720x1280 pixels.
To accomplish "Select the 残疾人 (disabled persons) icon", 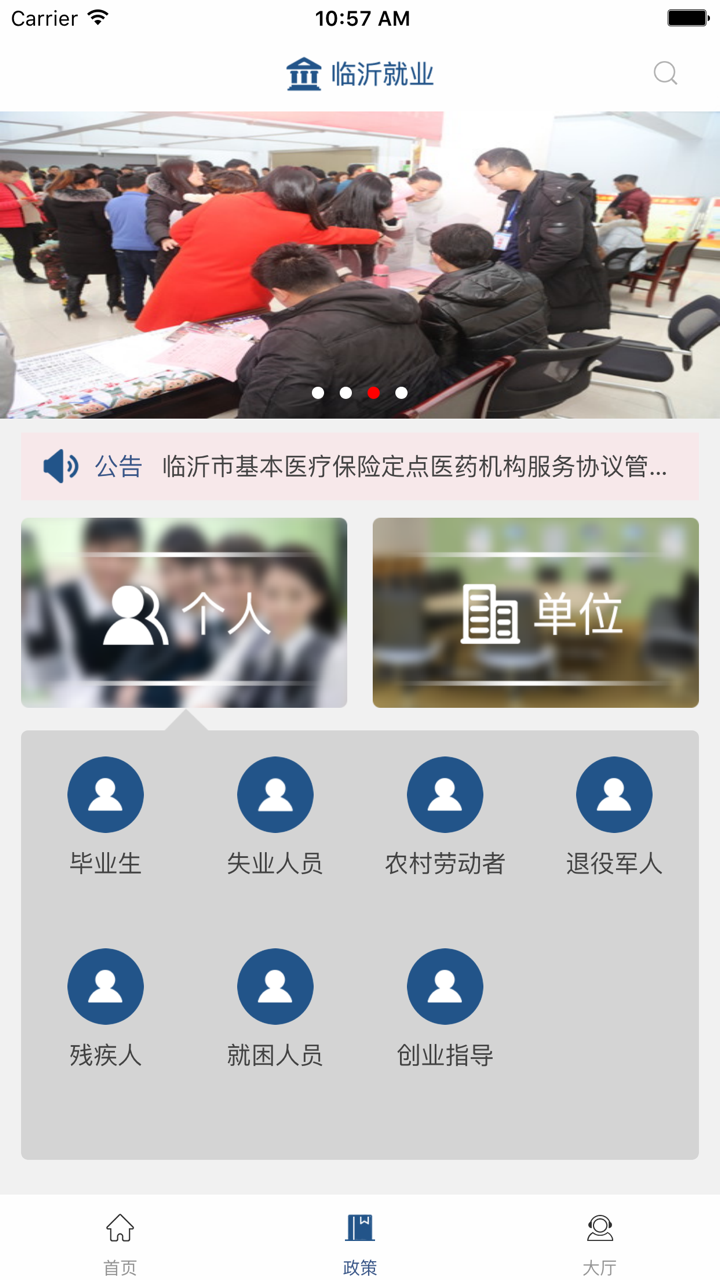I will click(x=106, y=985).
